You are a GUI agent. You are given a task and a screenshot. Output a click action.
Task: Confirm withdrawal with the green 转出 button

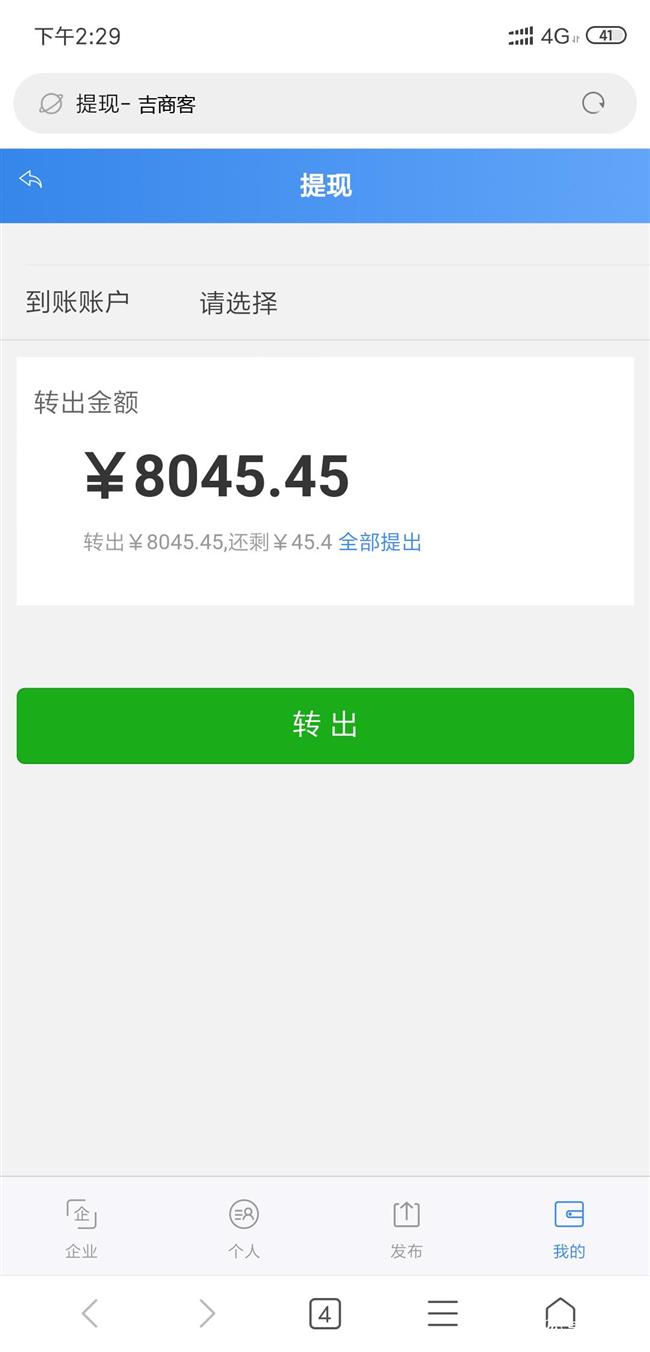tap(325, 725)
